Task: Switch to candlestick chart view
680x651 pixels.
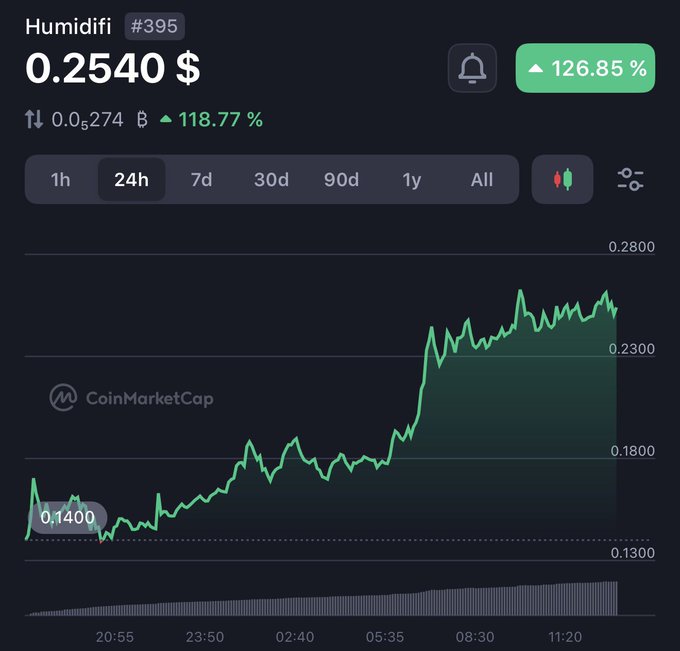Action: point(563,180)
